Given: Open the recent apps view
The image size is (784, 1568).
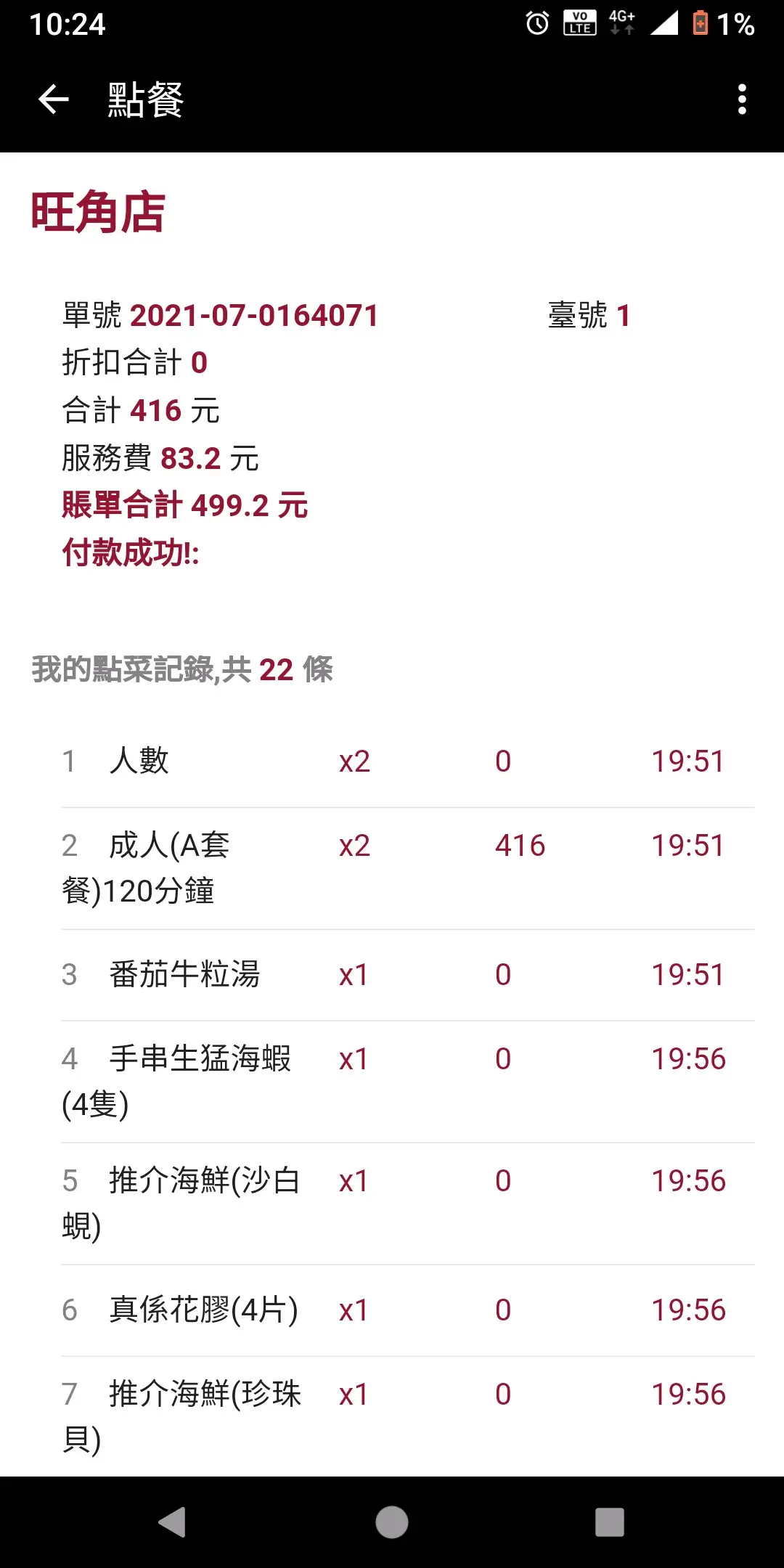Looking at the screenshot, I should (609, 1522).
